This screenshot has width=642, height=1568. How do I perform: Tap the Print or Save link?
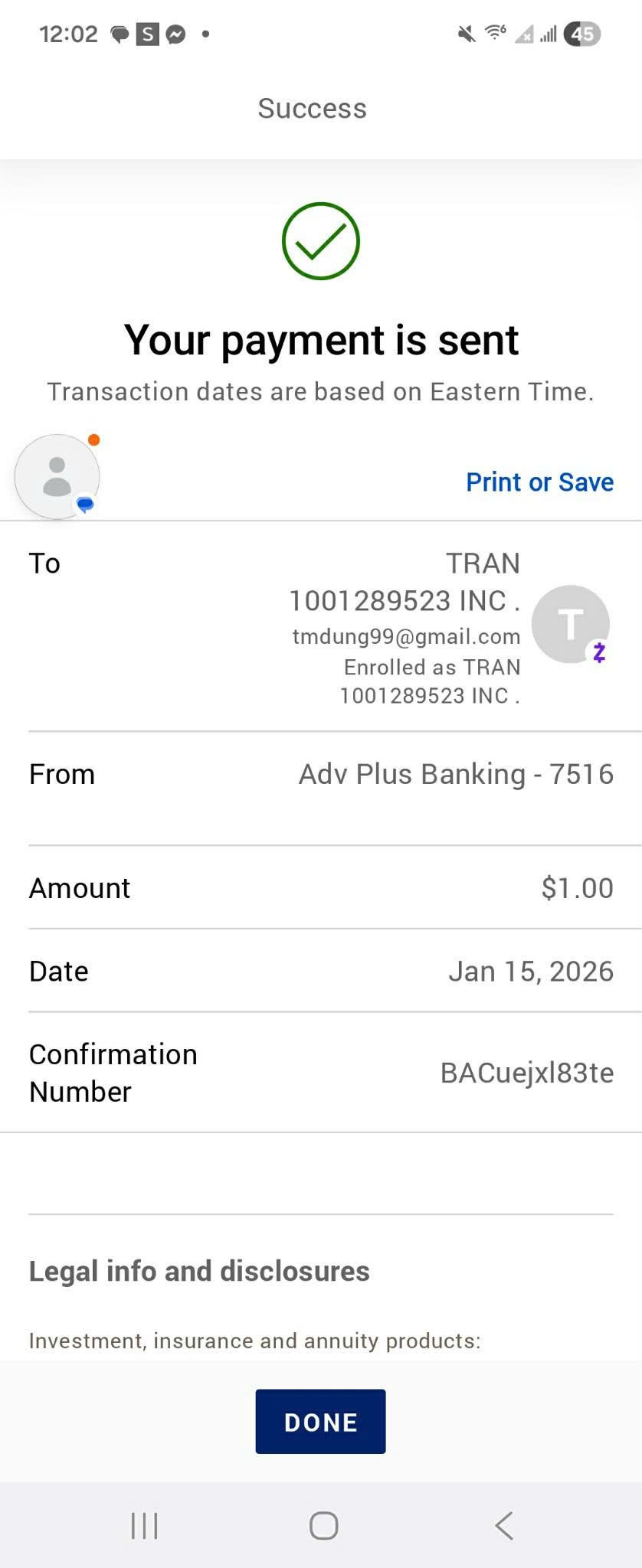click(539, 482)
